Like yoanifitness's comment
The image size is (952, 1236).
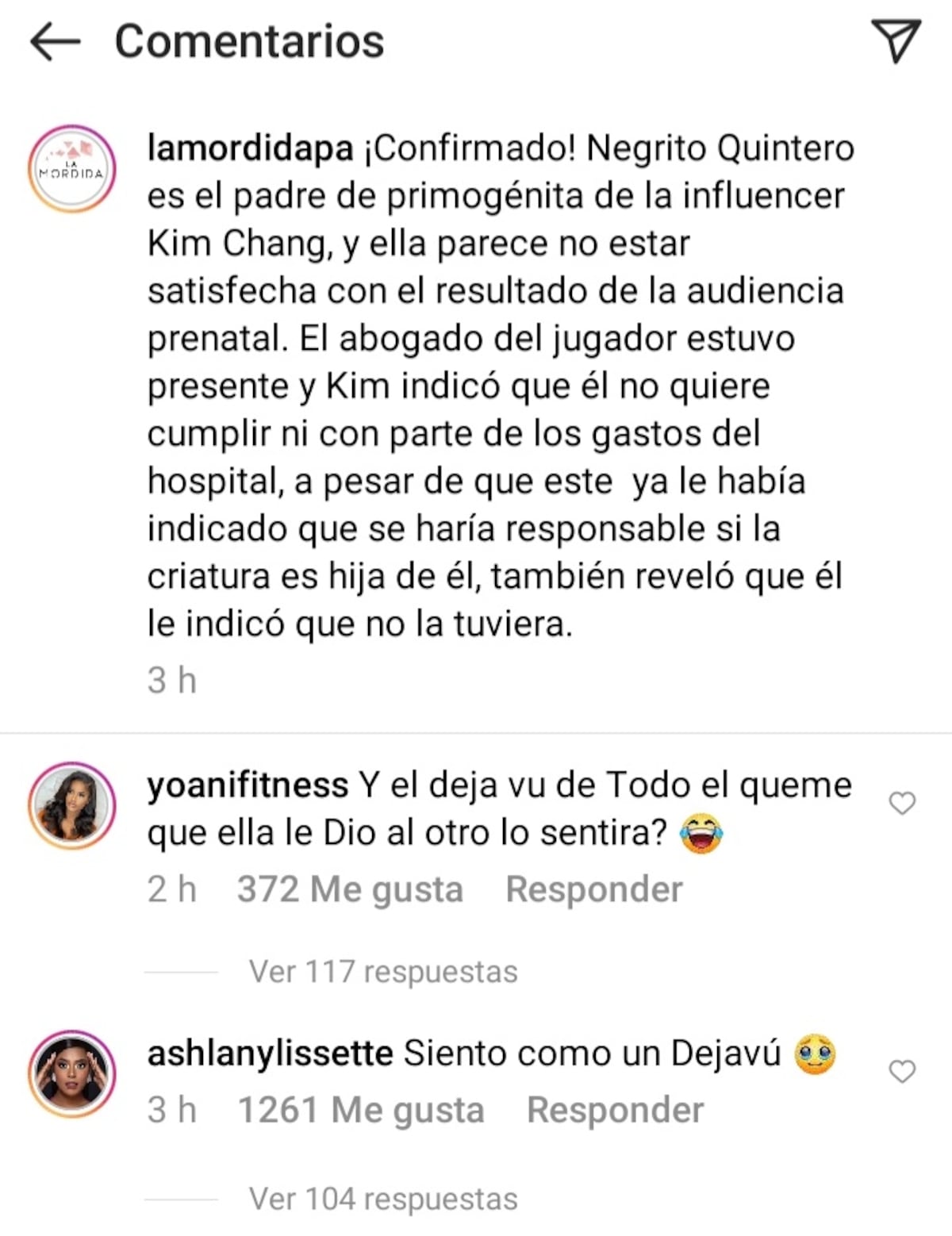[x=902, y=803]
